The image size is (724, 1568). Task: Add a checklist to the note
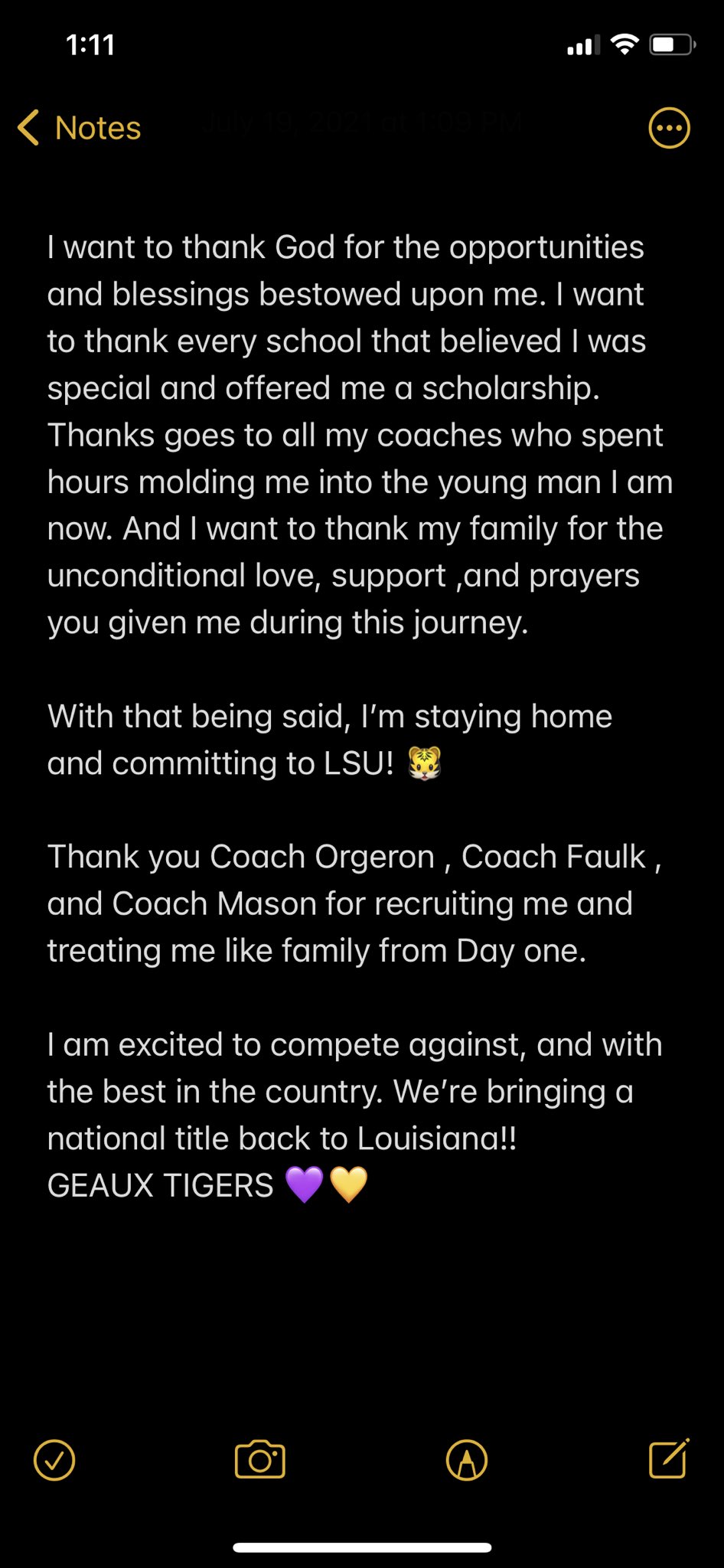54,1460
